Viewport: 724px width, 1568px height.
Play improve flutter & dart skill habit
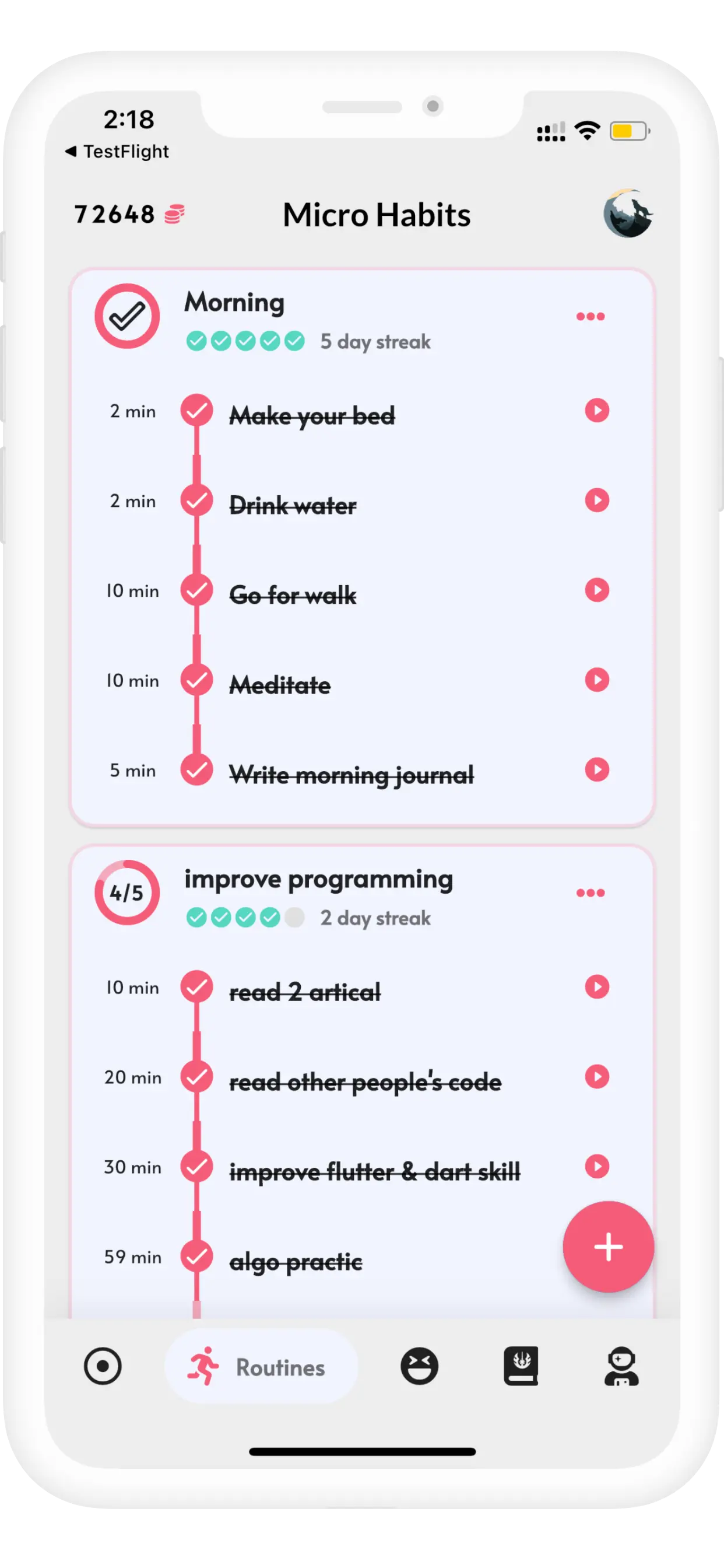coord(597,1166)
